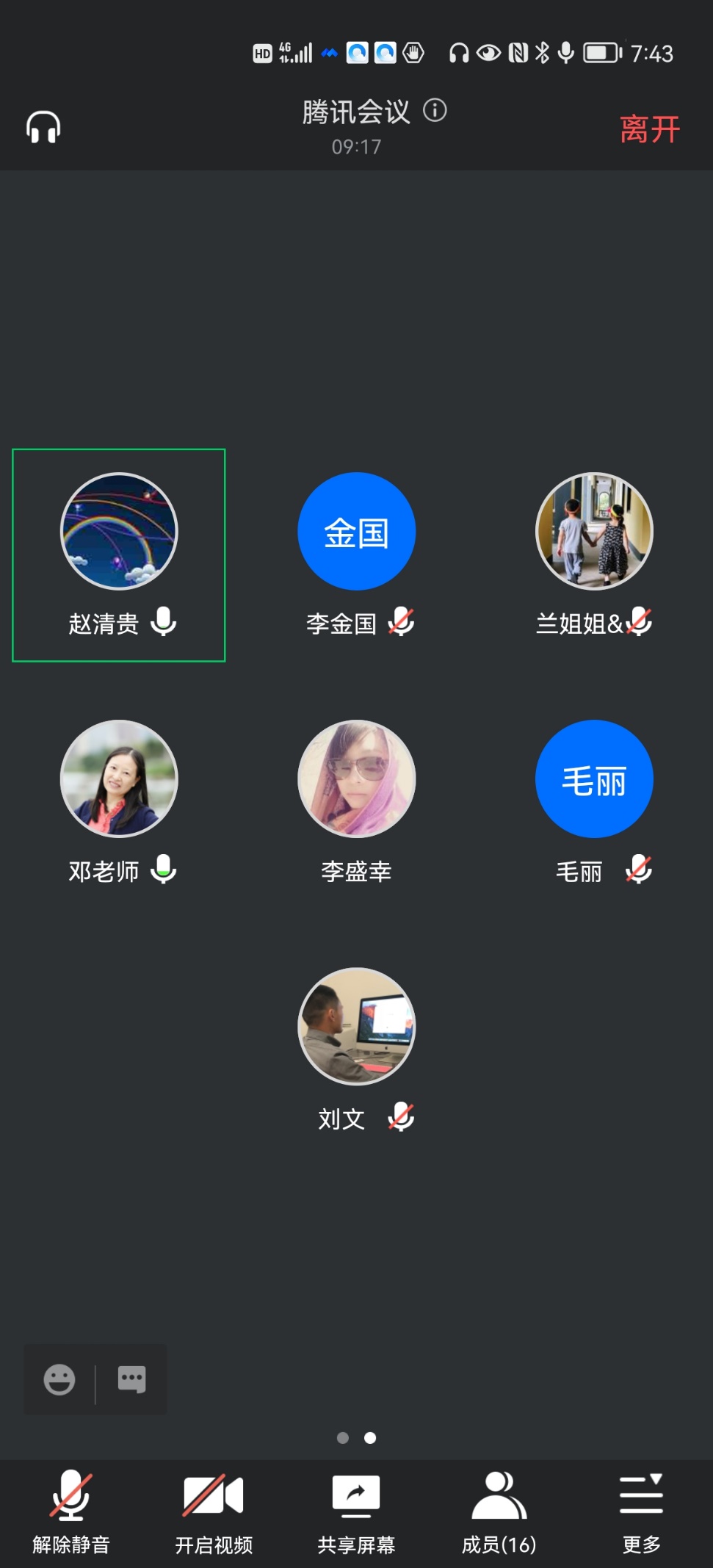Open the emoji reactions picker

point(59,1379)
